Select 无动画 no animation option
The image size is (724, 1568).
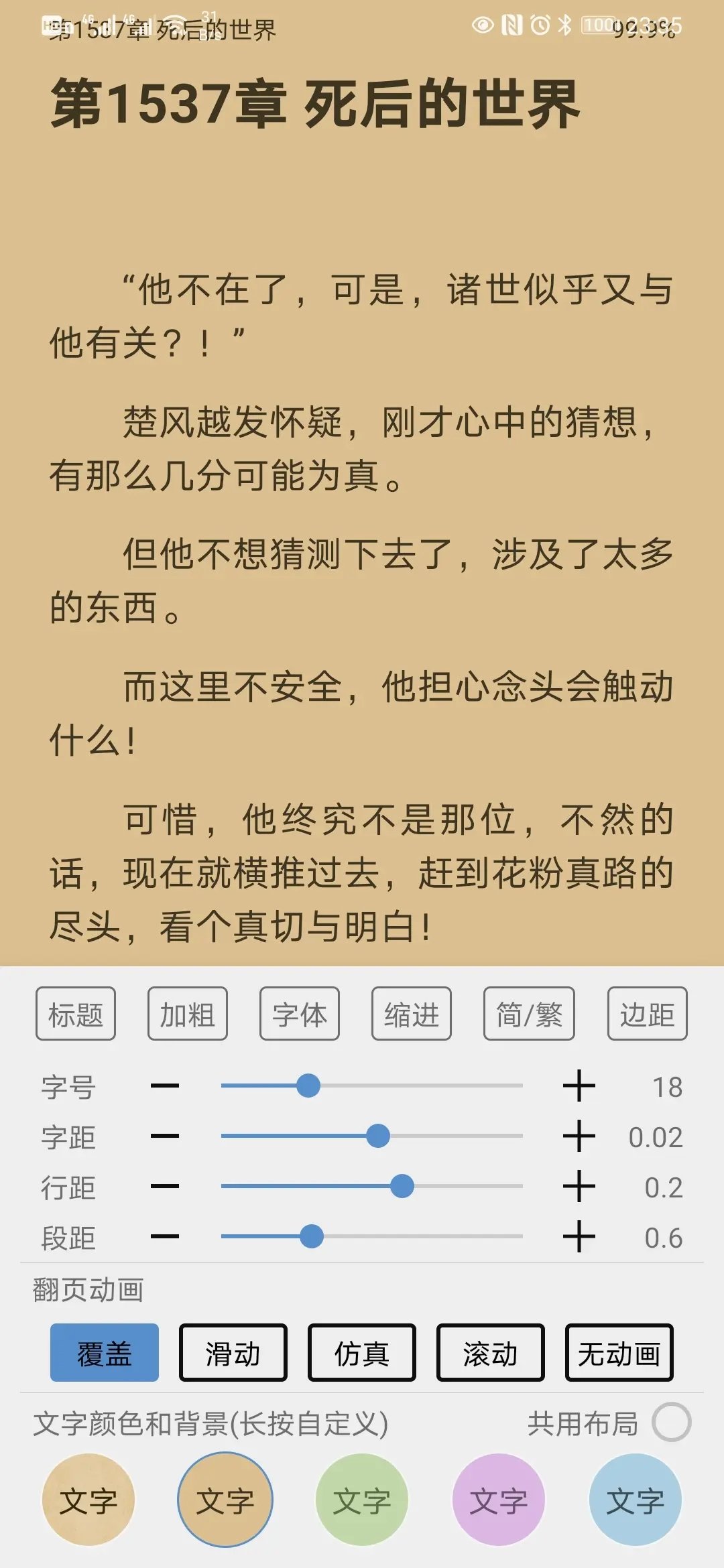click(619, 1352)
